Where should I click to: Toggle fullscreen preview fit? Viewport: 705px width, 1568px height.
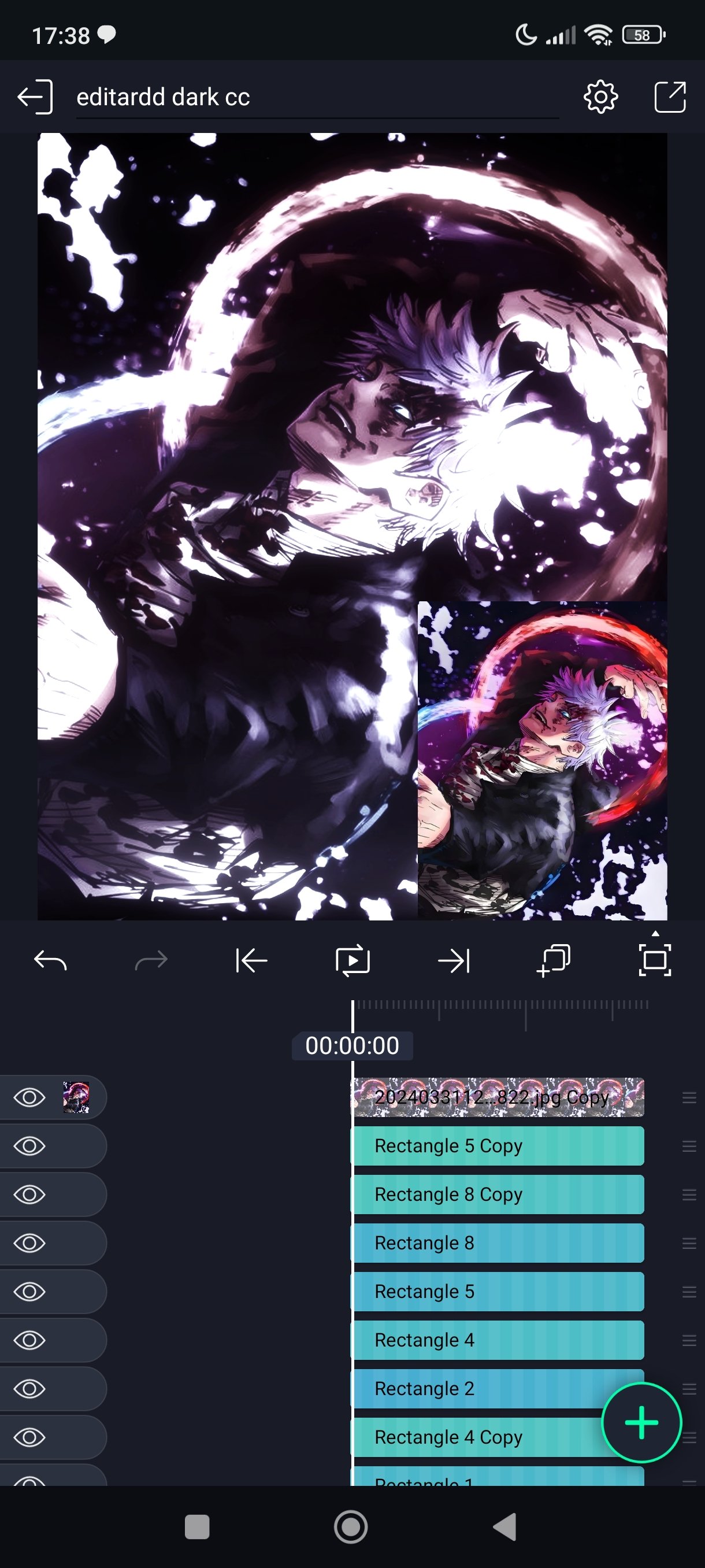[655, 959]
